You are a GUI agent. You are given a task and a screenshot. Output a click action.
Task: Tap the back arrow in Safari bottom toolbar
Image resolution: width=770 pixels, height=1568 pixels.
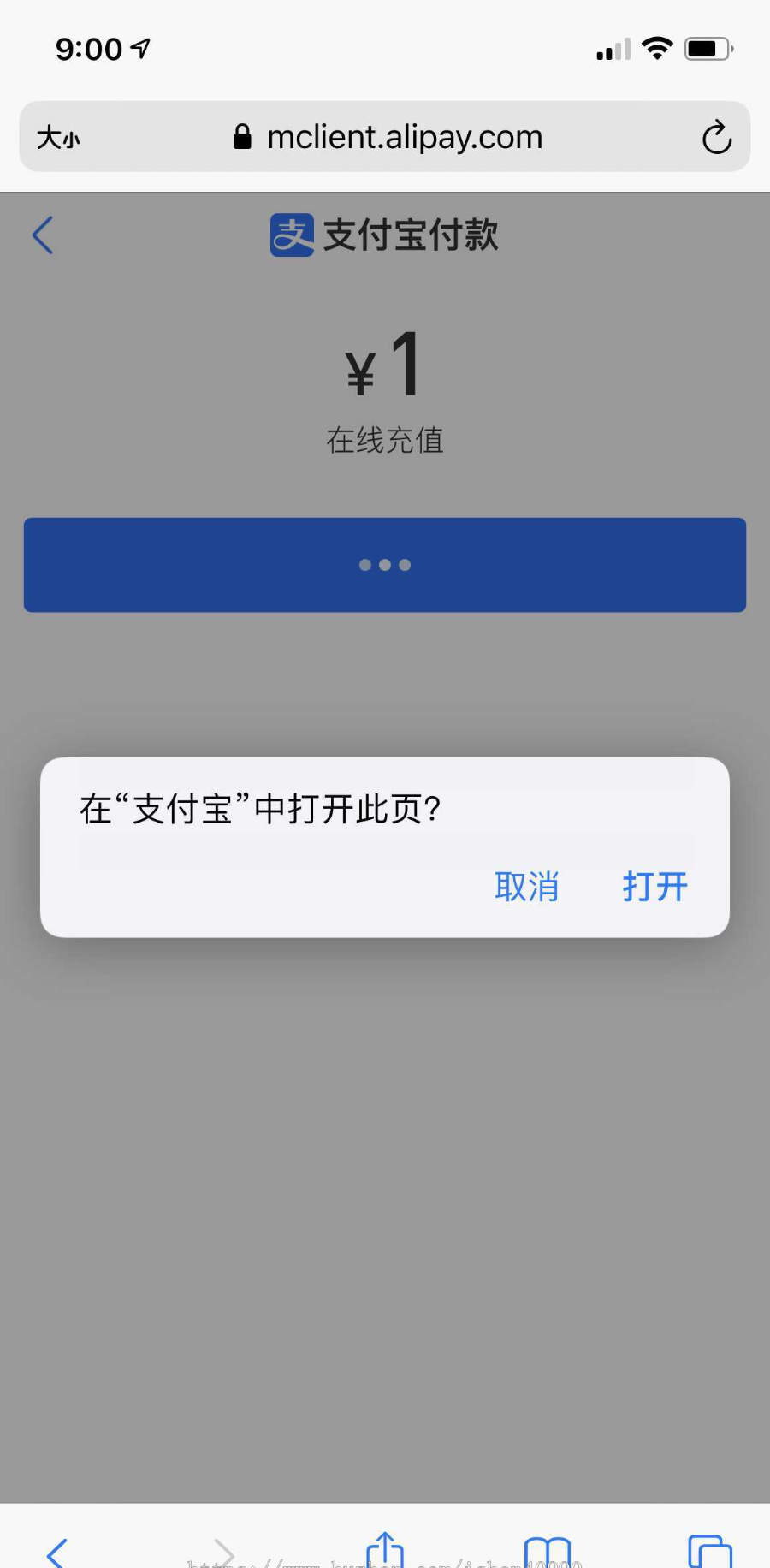click(56, 1553)
